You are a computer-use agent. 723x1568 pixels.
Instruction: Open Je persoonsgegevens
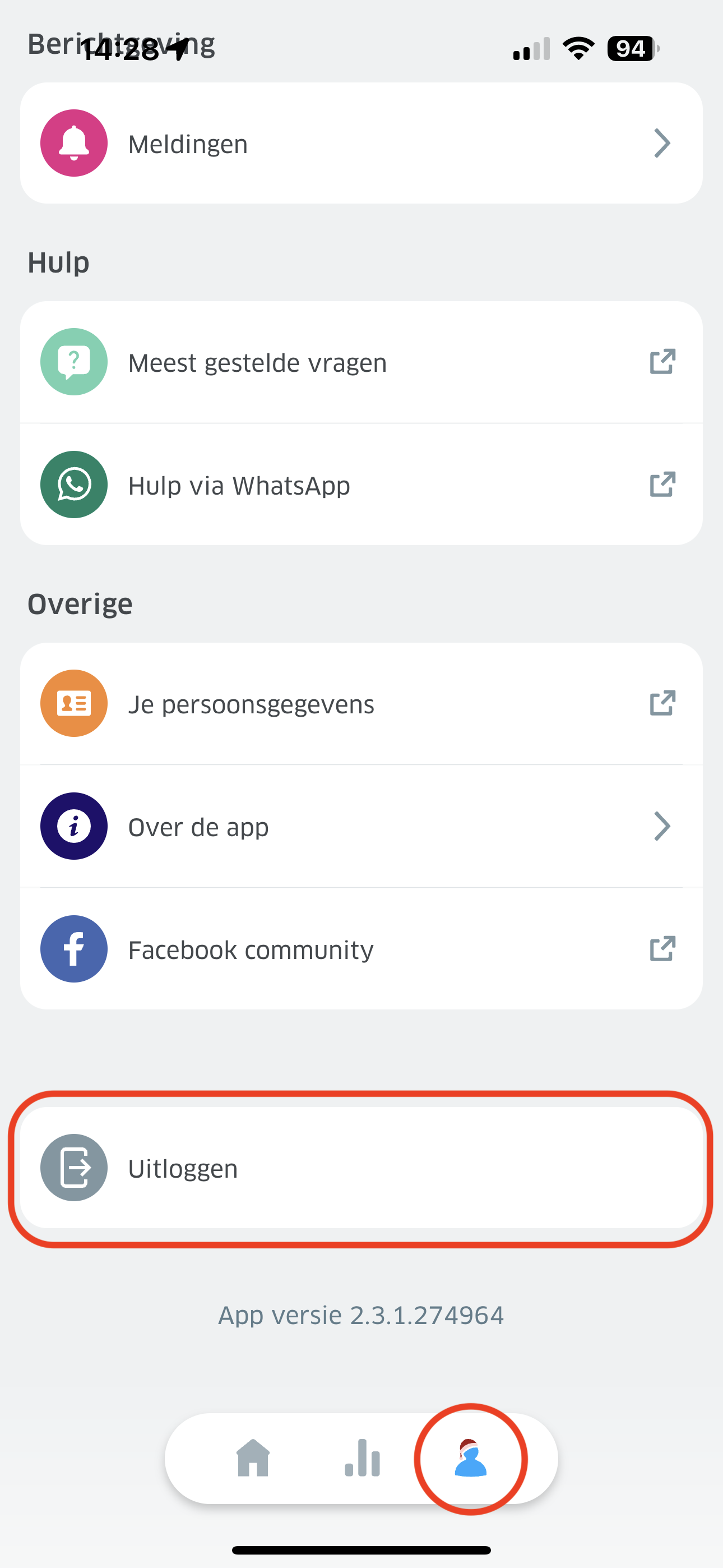click(x=361, y=704)
